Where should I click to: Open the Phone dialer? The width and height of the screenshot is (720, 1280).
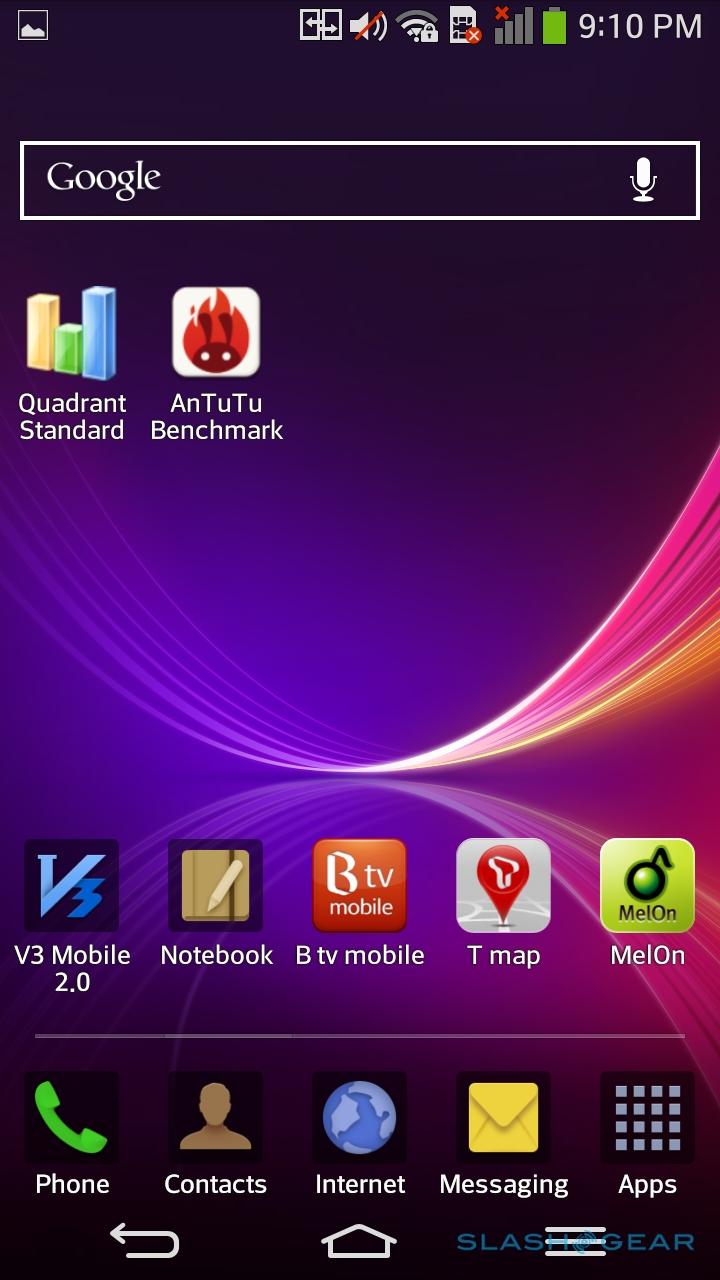[x=72, y=1118]
